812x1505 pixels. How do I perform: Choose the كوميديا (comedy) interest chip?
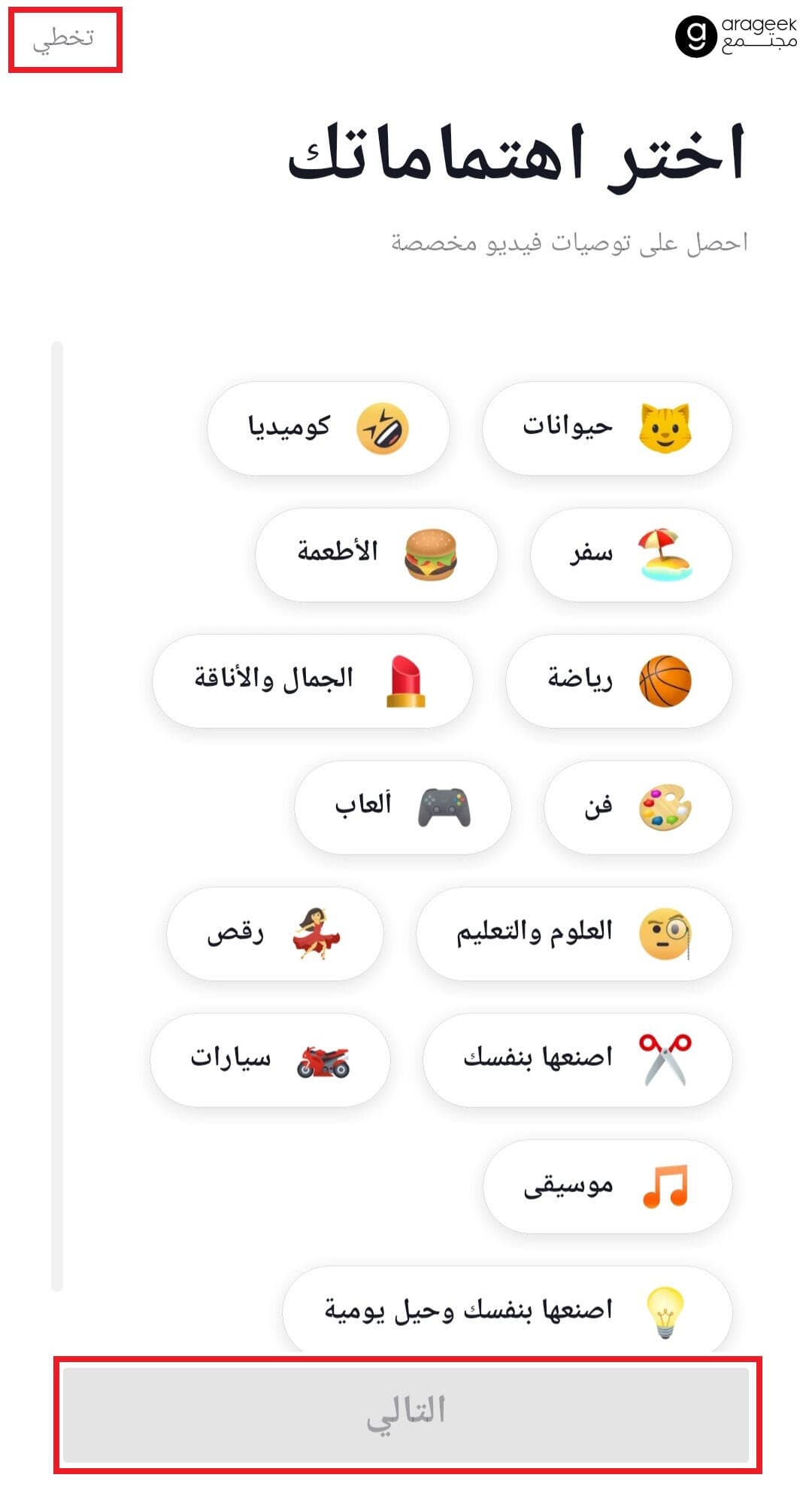coord(328,428)
